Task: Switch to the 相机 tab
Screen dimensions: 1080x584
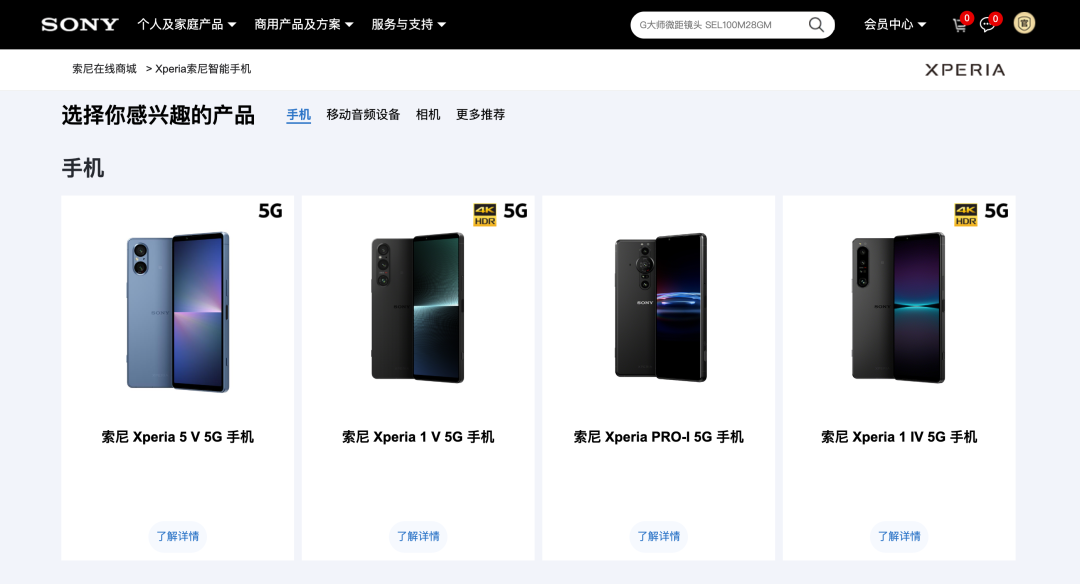Action: [x=428, y=115]
